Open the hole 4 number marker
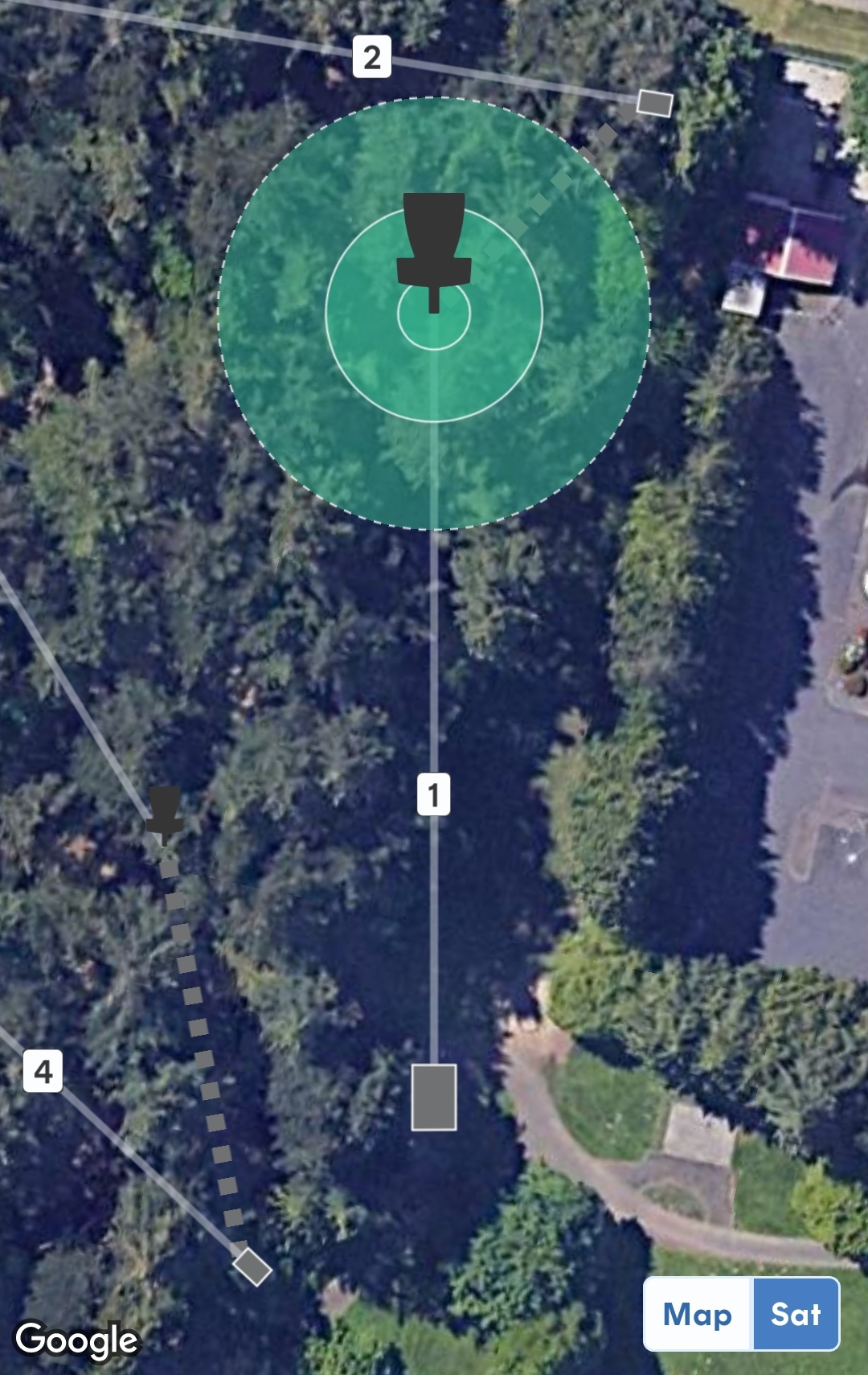 pyautogui.click(x=43, y=1070)
